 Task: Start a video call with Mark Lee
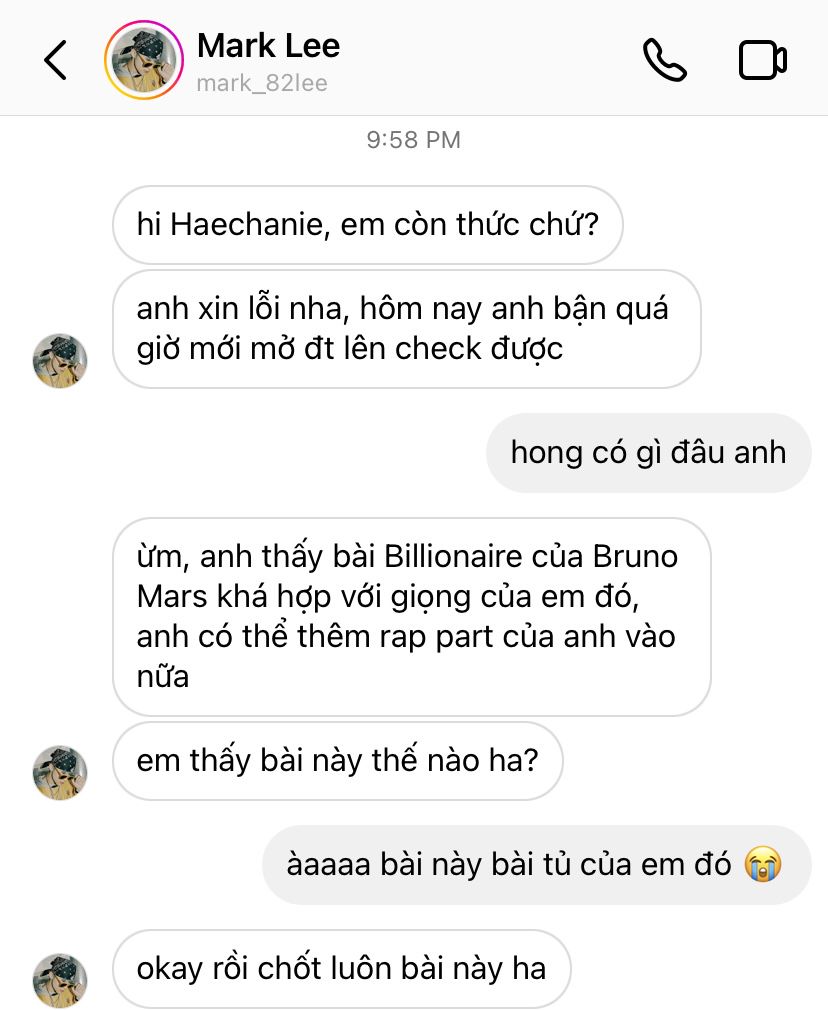tap(763, 60)
